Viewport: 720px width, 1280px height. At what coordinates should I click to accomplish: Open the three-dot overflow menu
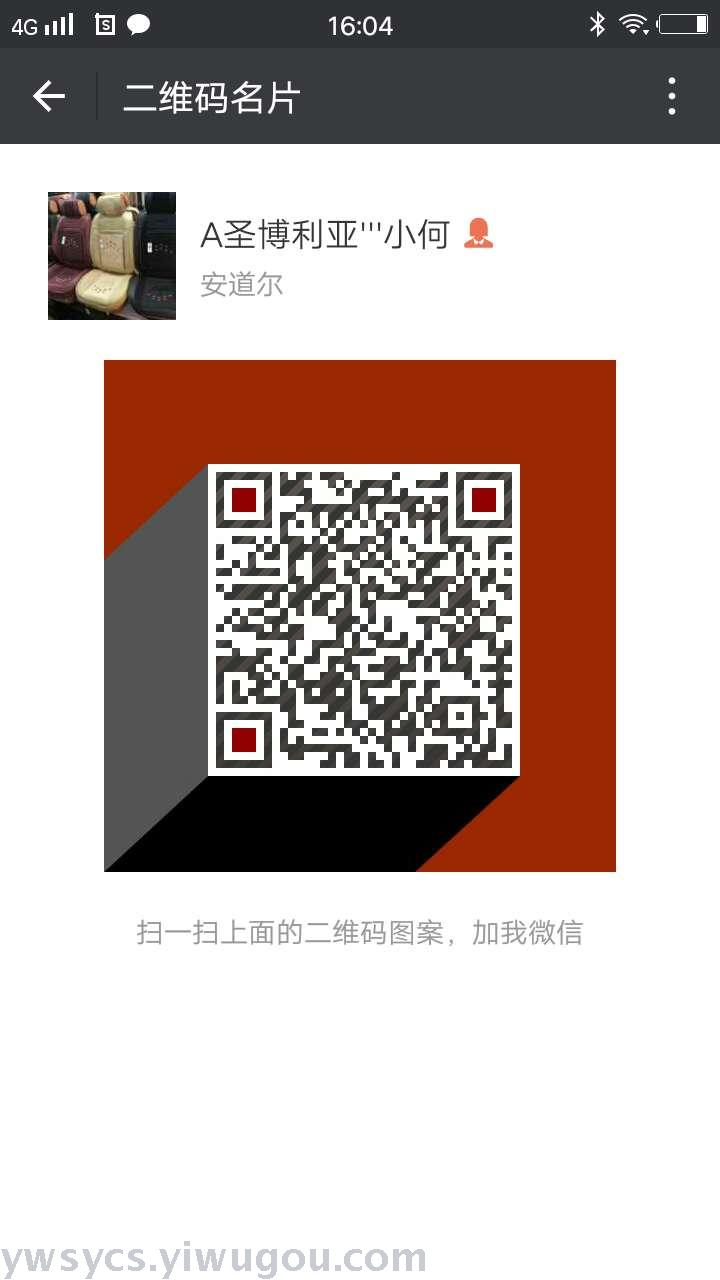click(x=672, y=96)
